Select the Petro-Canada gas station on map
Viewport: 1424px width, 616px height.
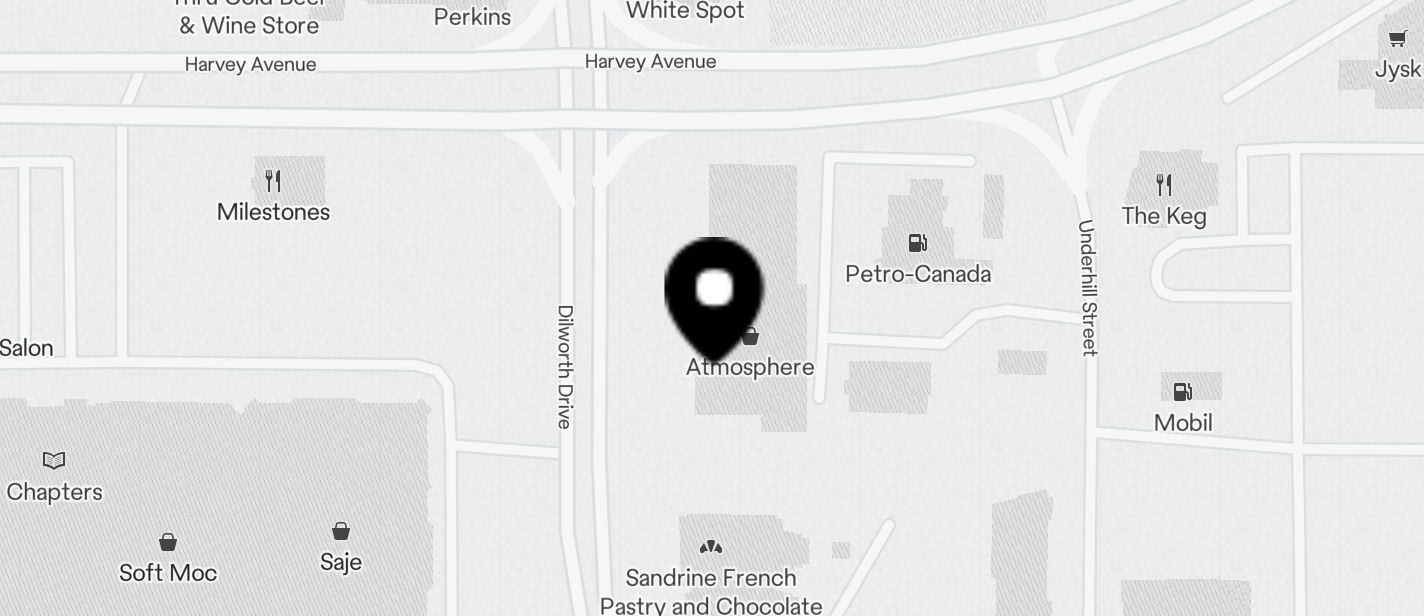click(x=917, y=243)
